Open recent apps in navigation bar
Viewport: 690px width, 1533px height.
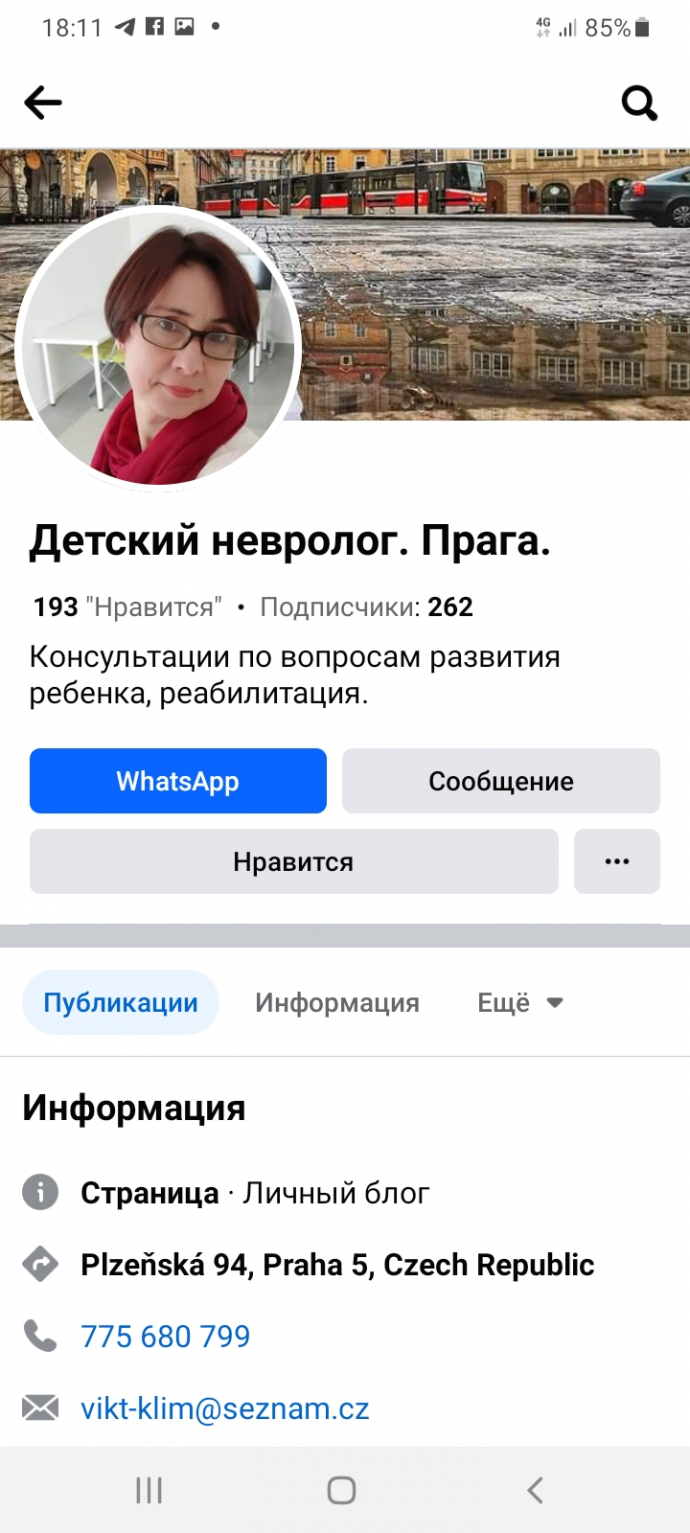pyautogui.click(x=149, y=1491)
